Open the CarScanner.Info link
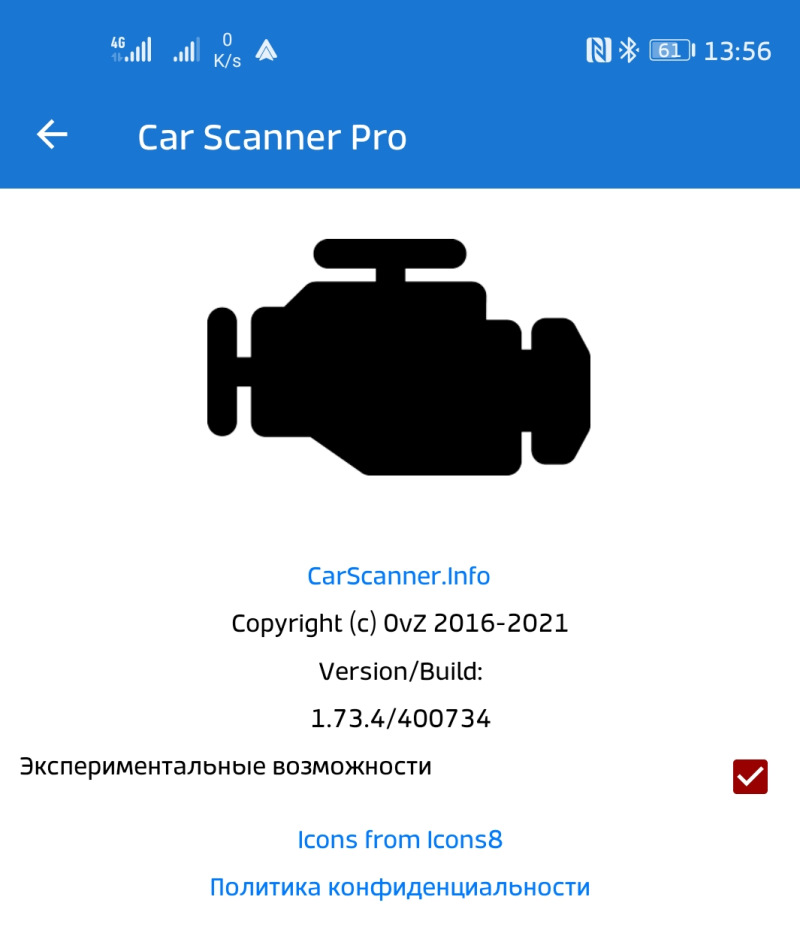This screenshot has height=930, width=800. click(398, 576)
